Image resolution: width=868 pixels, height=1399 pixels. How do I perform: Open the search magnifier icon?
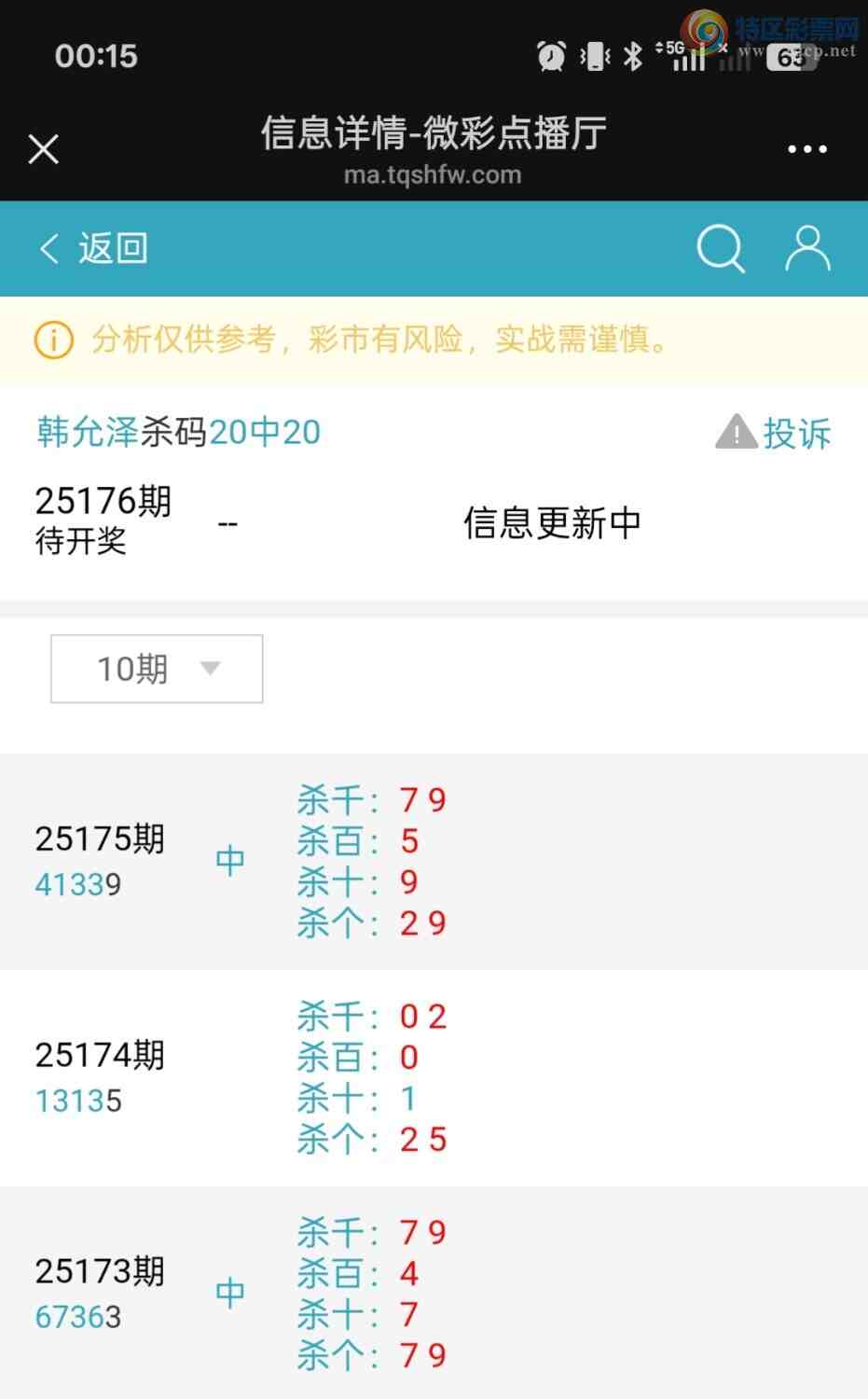point(721,248)
